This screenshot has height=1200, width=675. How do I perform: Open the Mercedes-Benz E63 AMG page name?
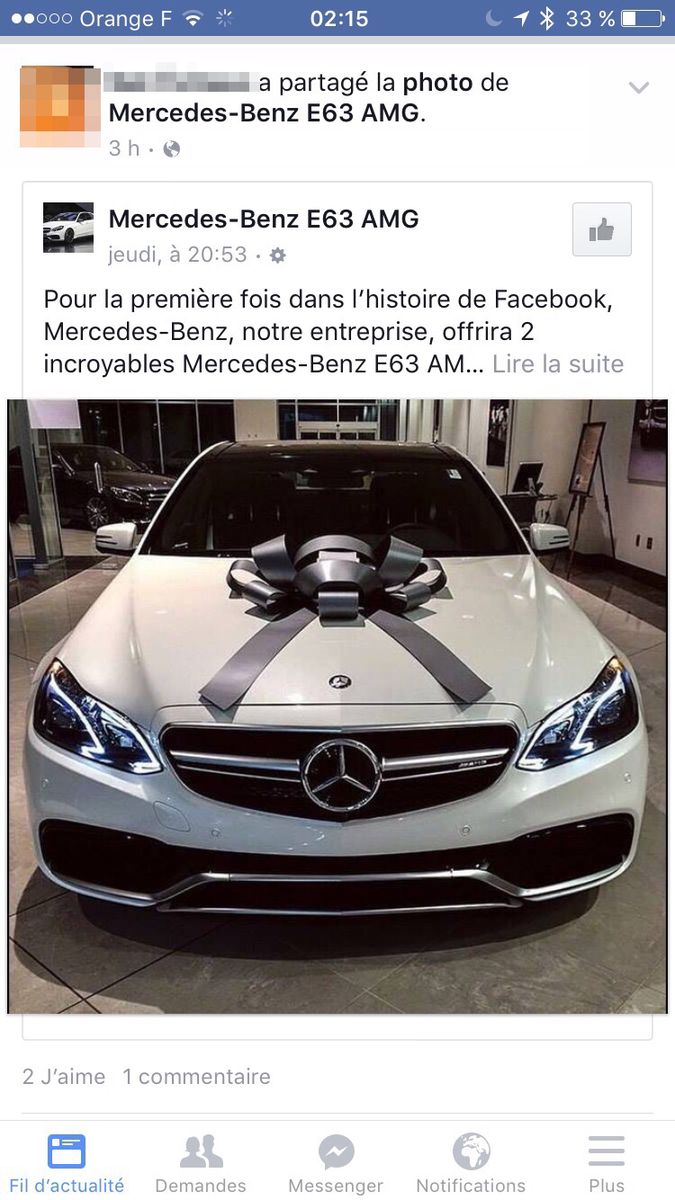[264, 219]
